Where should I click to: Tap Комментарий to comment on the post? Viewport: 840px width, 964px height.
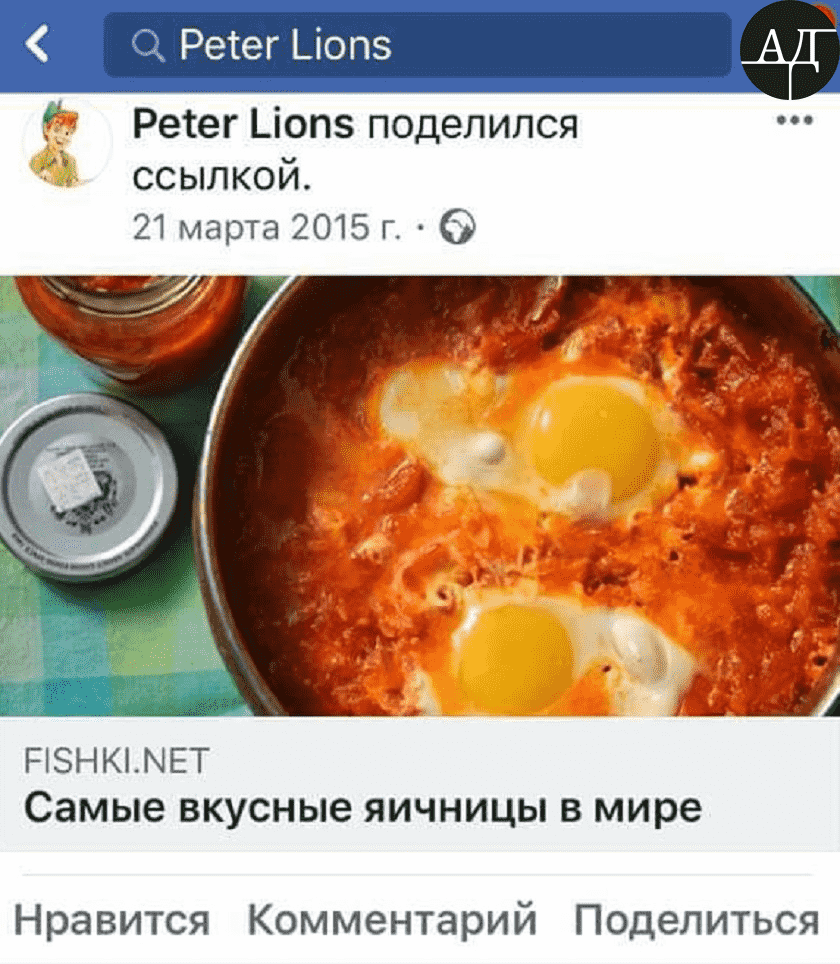[x=392, y=919]
